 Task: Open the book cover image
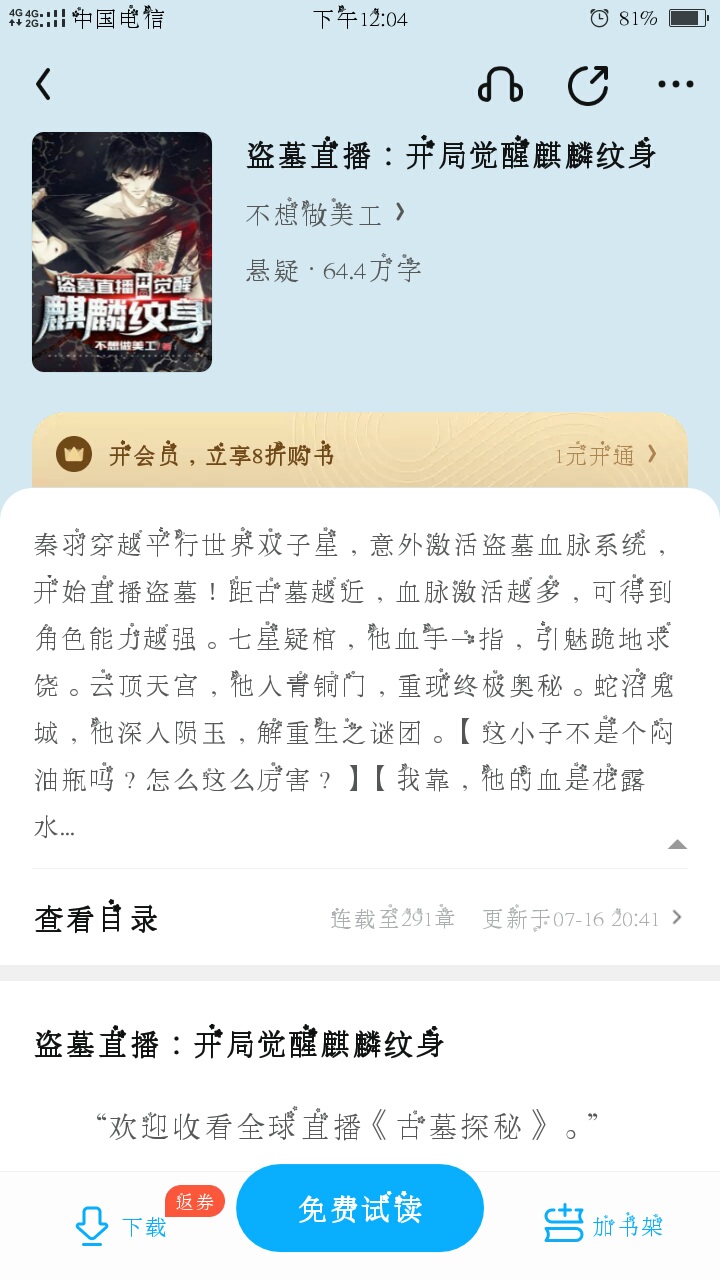click(x=122, y=252)
